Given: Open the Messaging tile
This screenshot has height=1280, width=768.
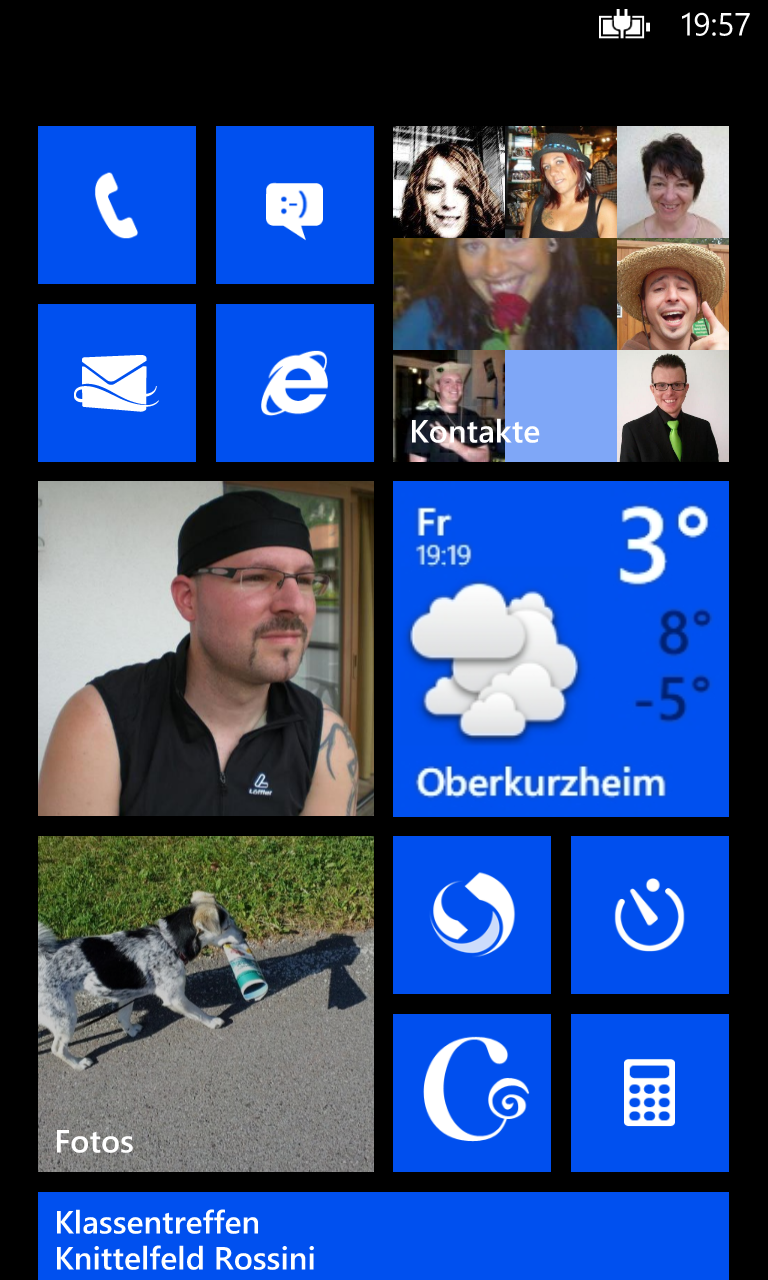Looking at the screenshot, I should pos(295,205).
